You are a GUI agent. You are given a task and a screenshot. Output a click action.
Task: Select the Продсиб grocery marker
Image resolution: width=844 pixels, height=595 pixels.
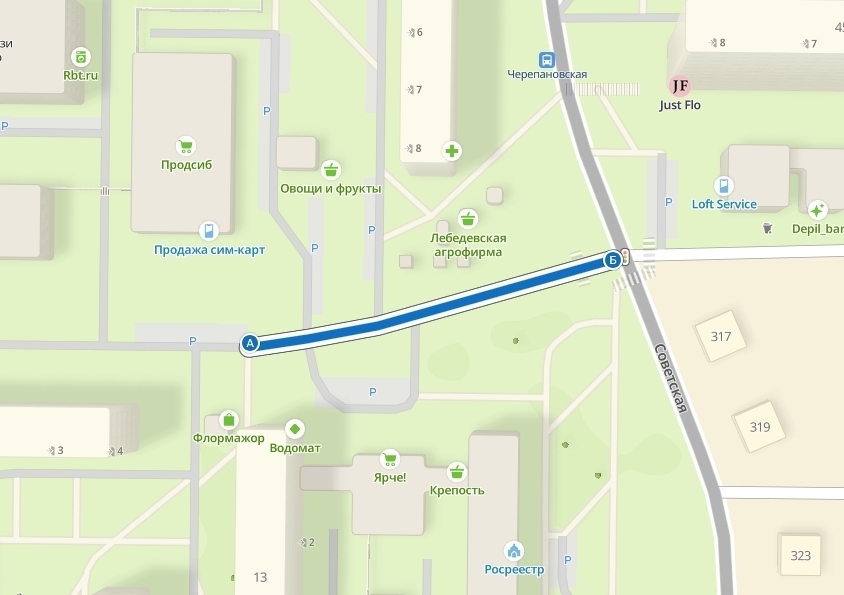click(186, 146)
